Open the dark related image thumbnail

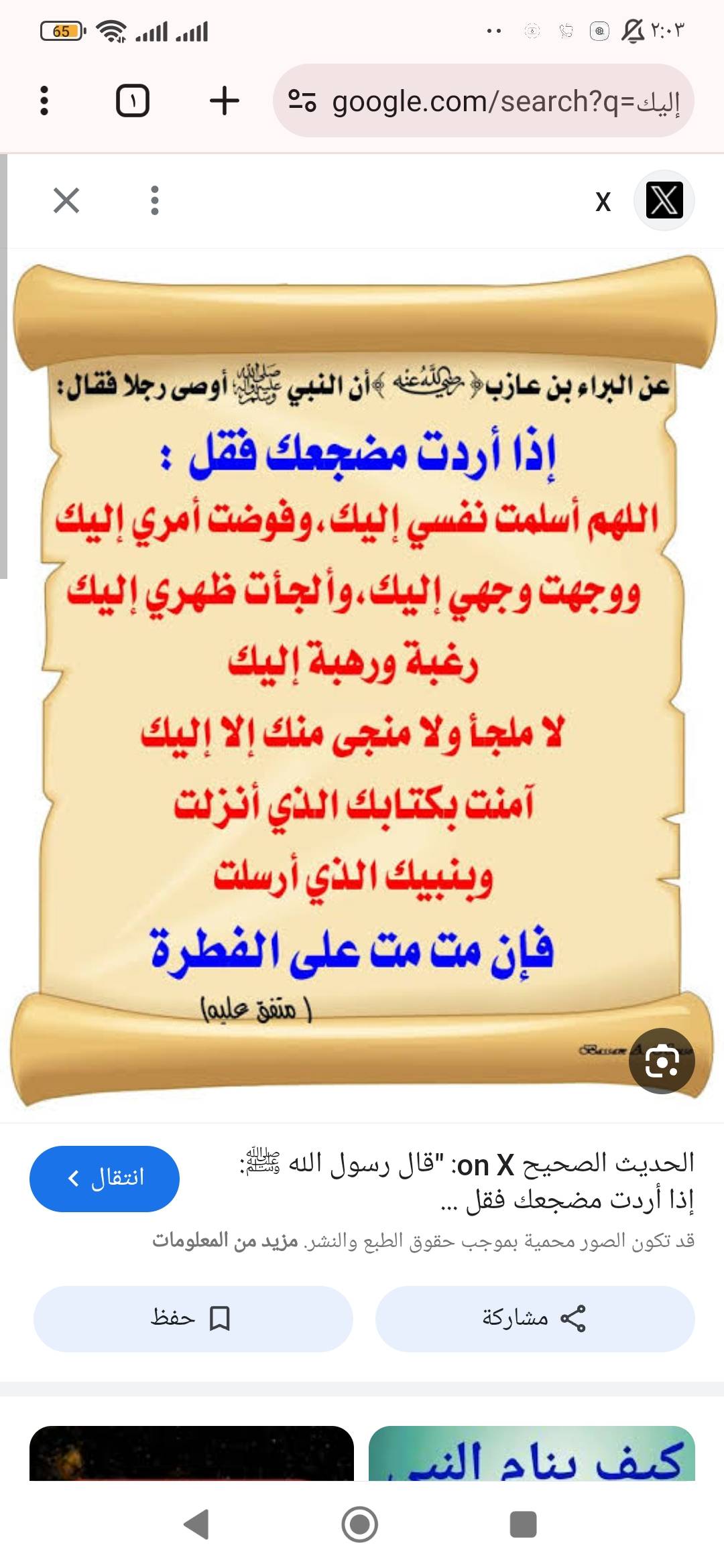[x=192, y=1454]
